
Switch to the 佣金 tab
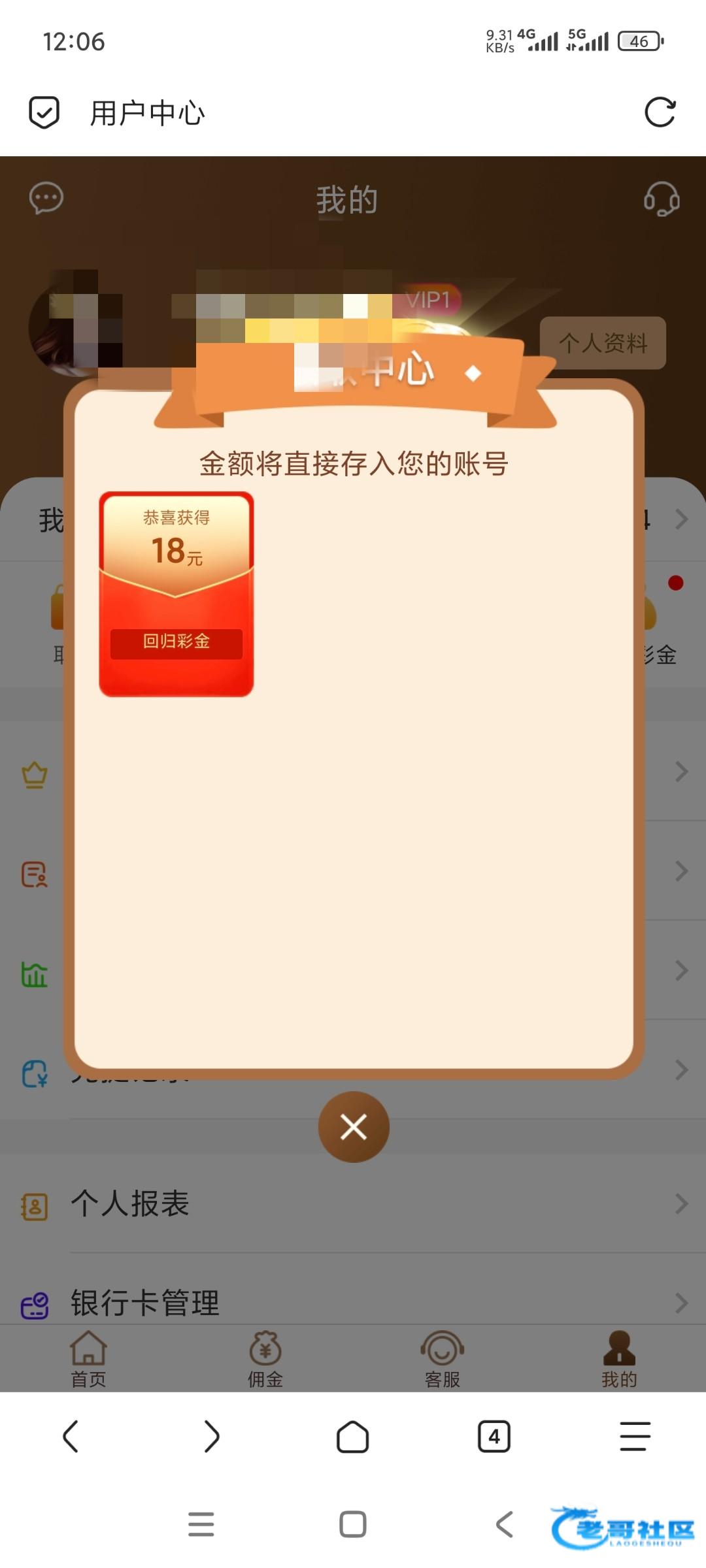coord(265,1359)
